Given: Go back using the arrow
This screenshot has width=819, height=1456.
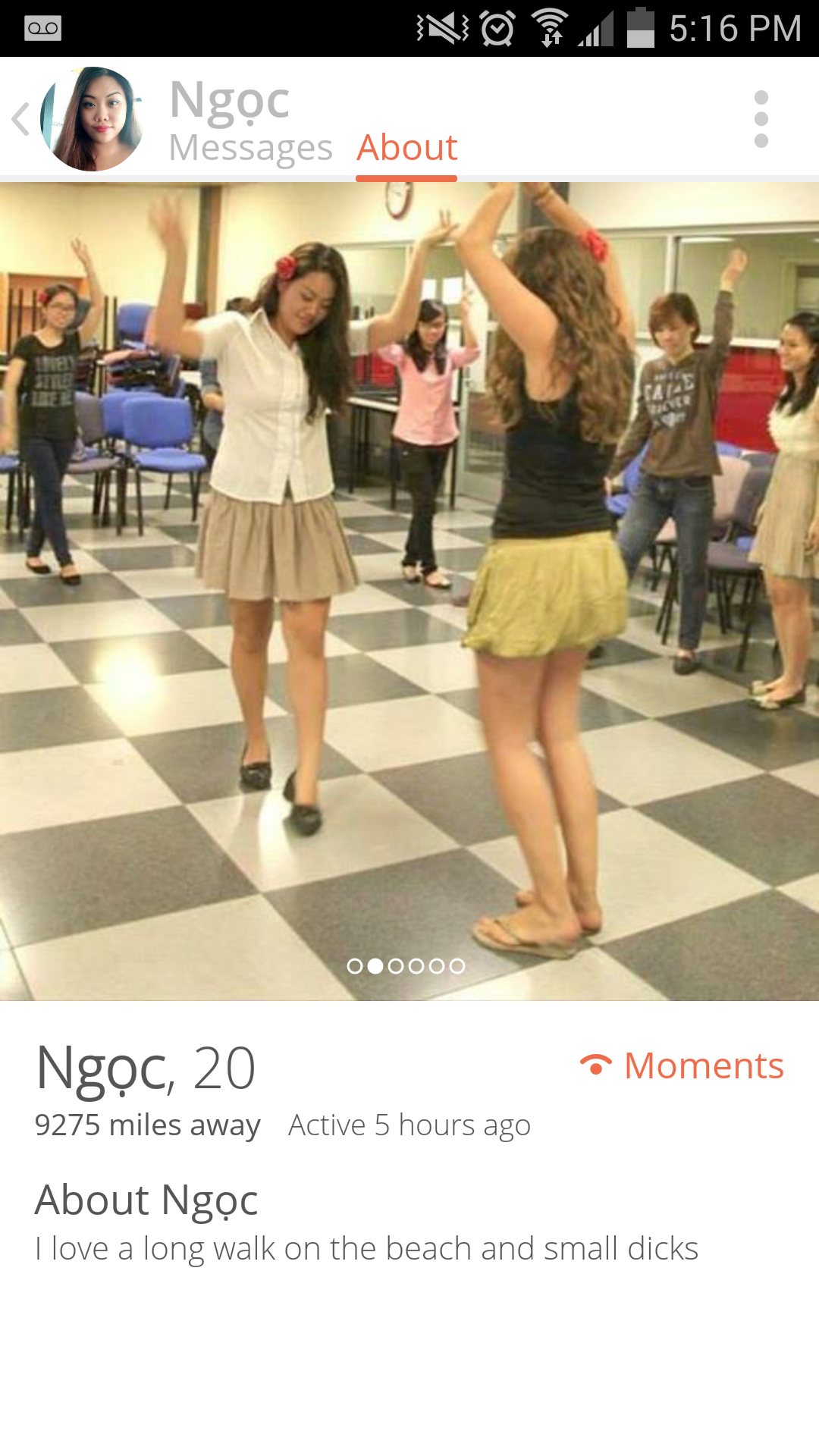Looking at the screenshot, I should [x=21, y=119].
